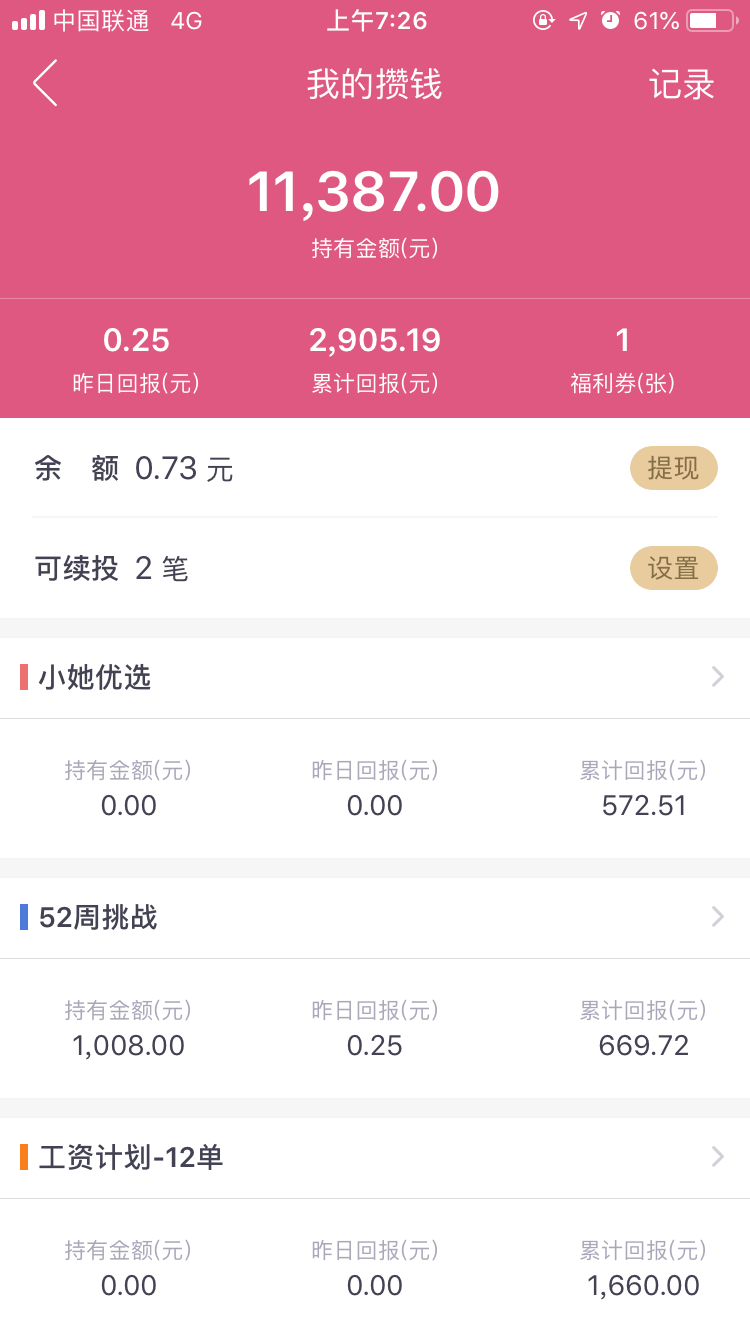Tap the 设置 button beside 可续投
The height and width of the screenshot is (1334, 750).
673,568
